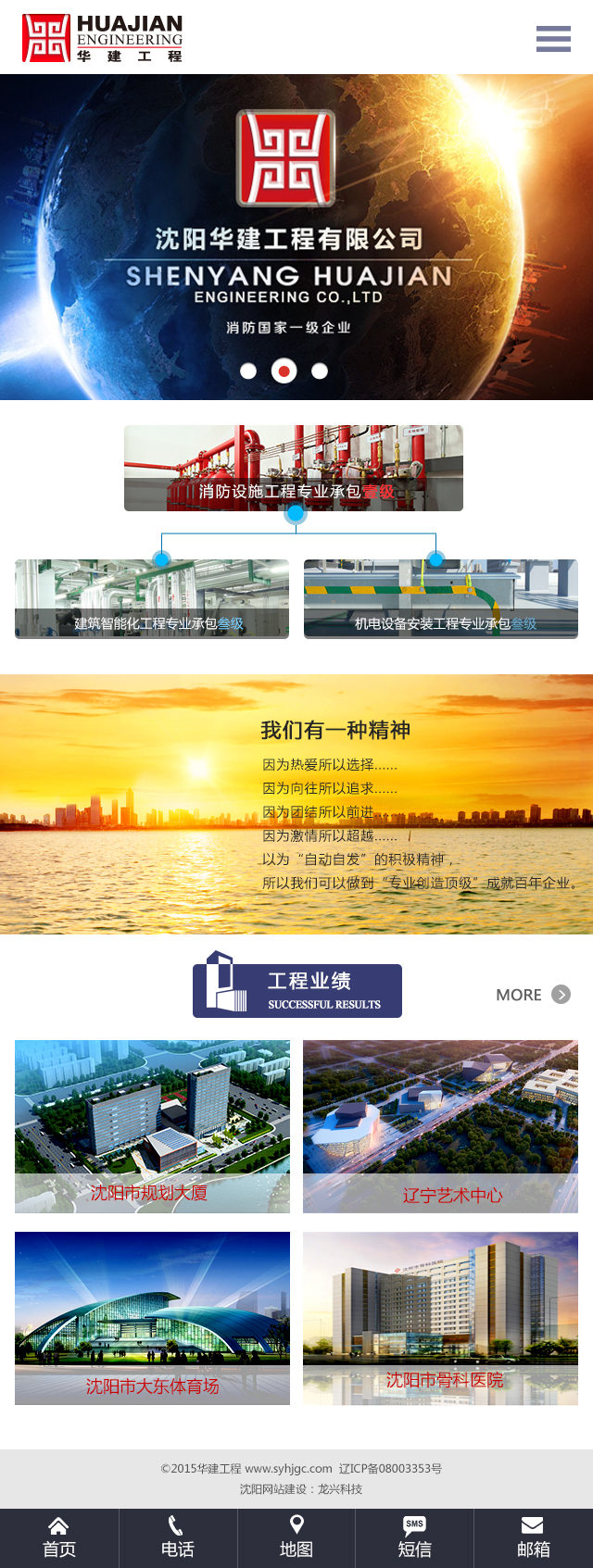Tap MORE for project results
This screenshot has width=593, height=1568.
coord(533,994)
